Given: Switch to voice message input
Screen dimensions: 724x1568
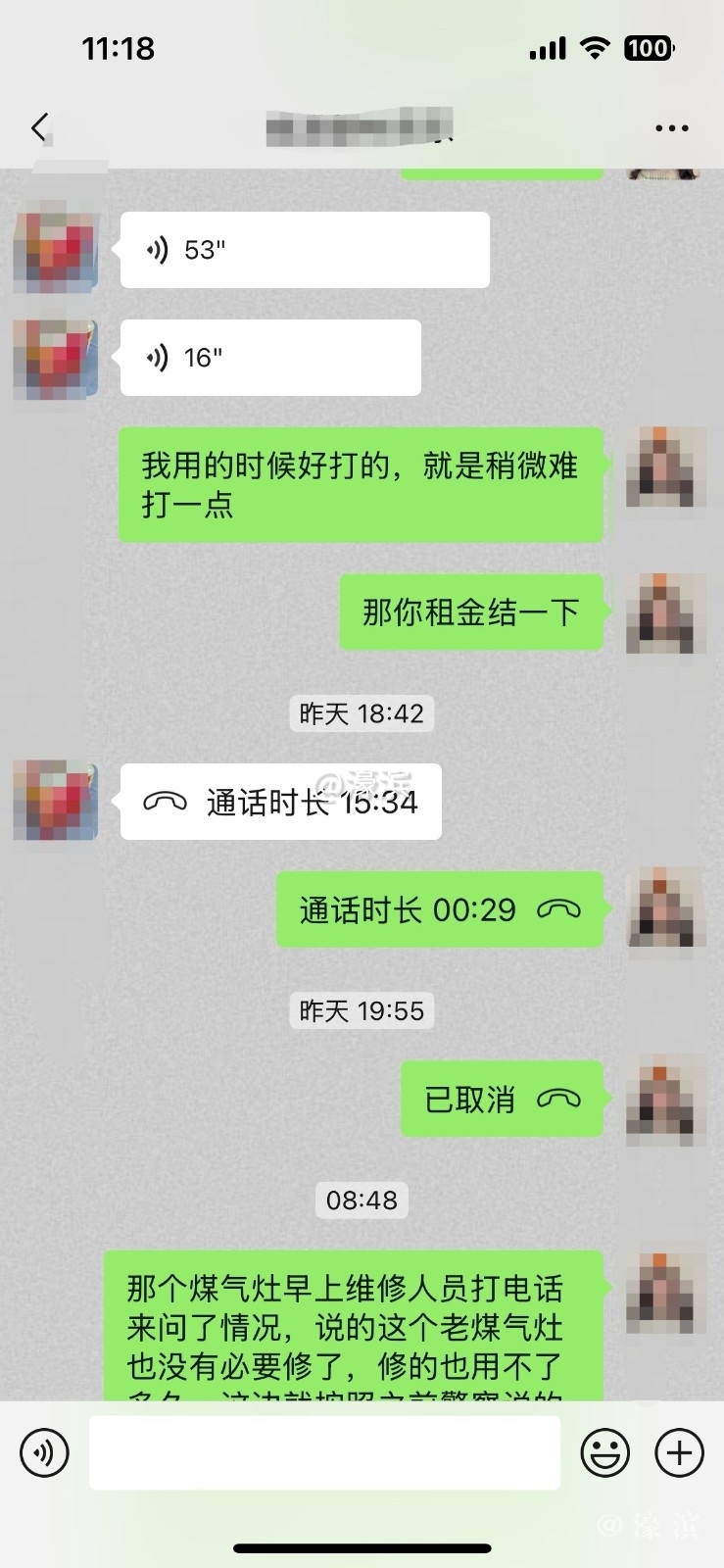Looking at the screenshot, I should tap(44, 1451).
